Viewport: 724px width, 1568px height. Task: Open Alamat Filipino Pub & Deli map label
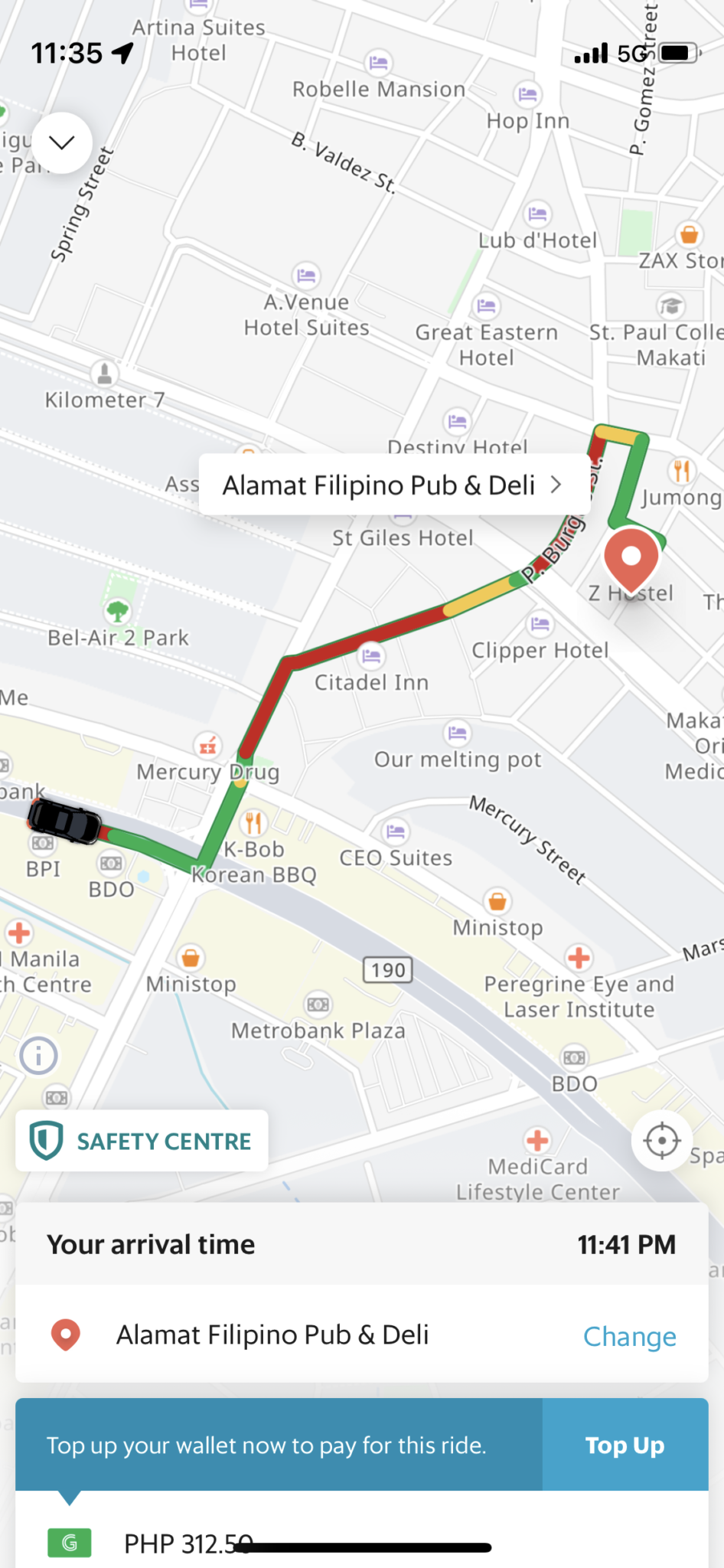(393, 485)
